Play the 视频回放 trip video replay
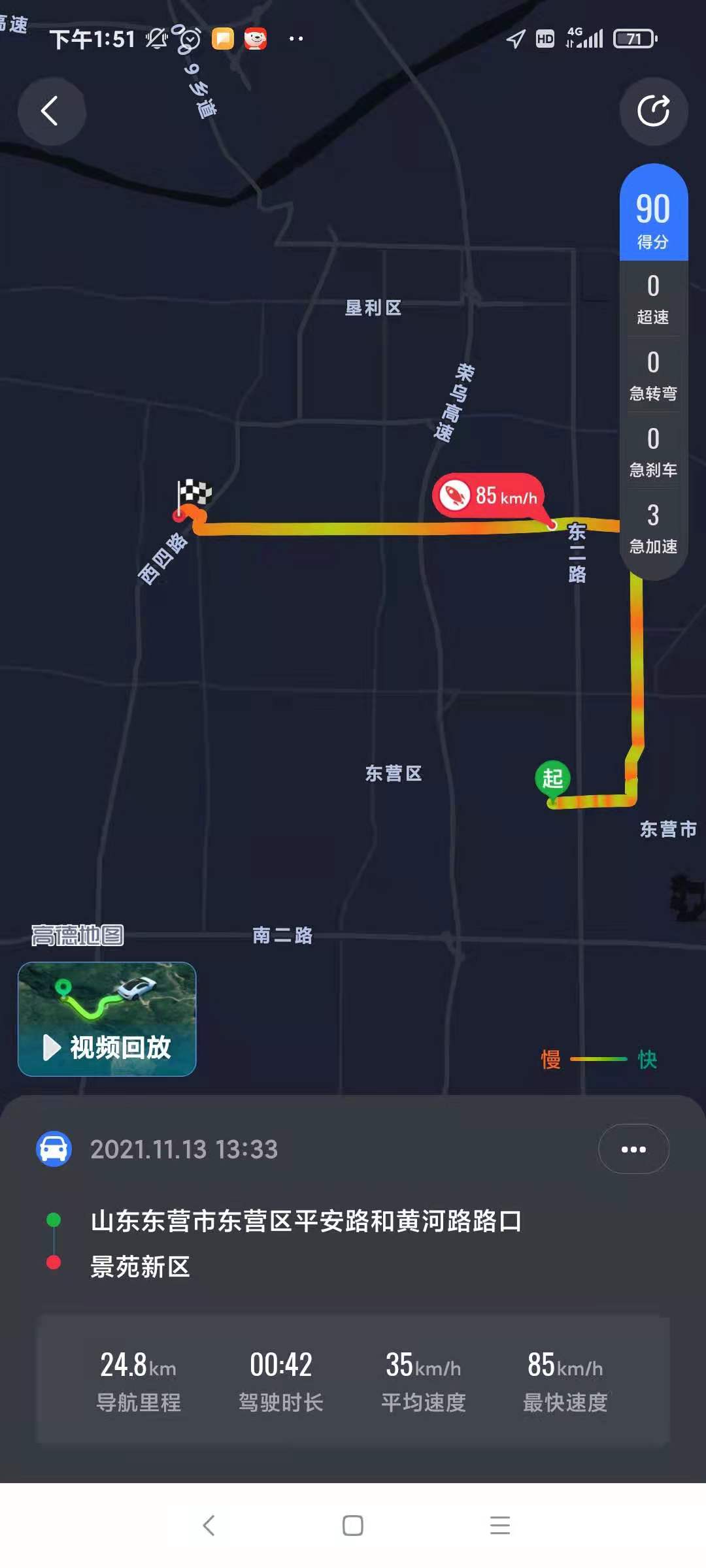This screenshot has width=706, height=1568. [107, 1019]
